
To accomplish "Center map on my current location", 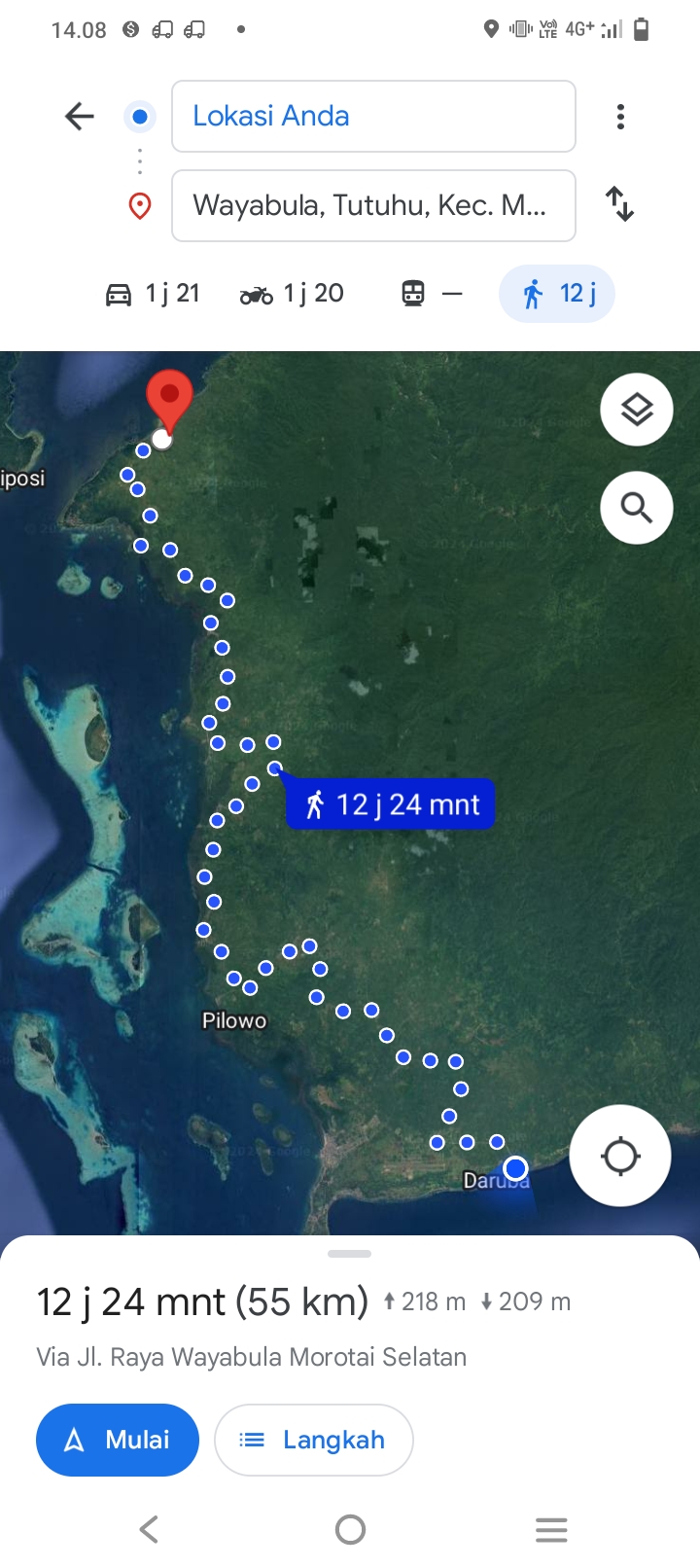I will (620, 1157).
